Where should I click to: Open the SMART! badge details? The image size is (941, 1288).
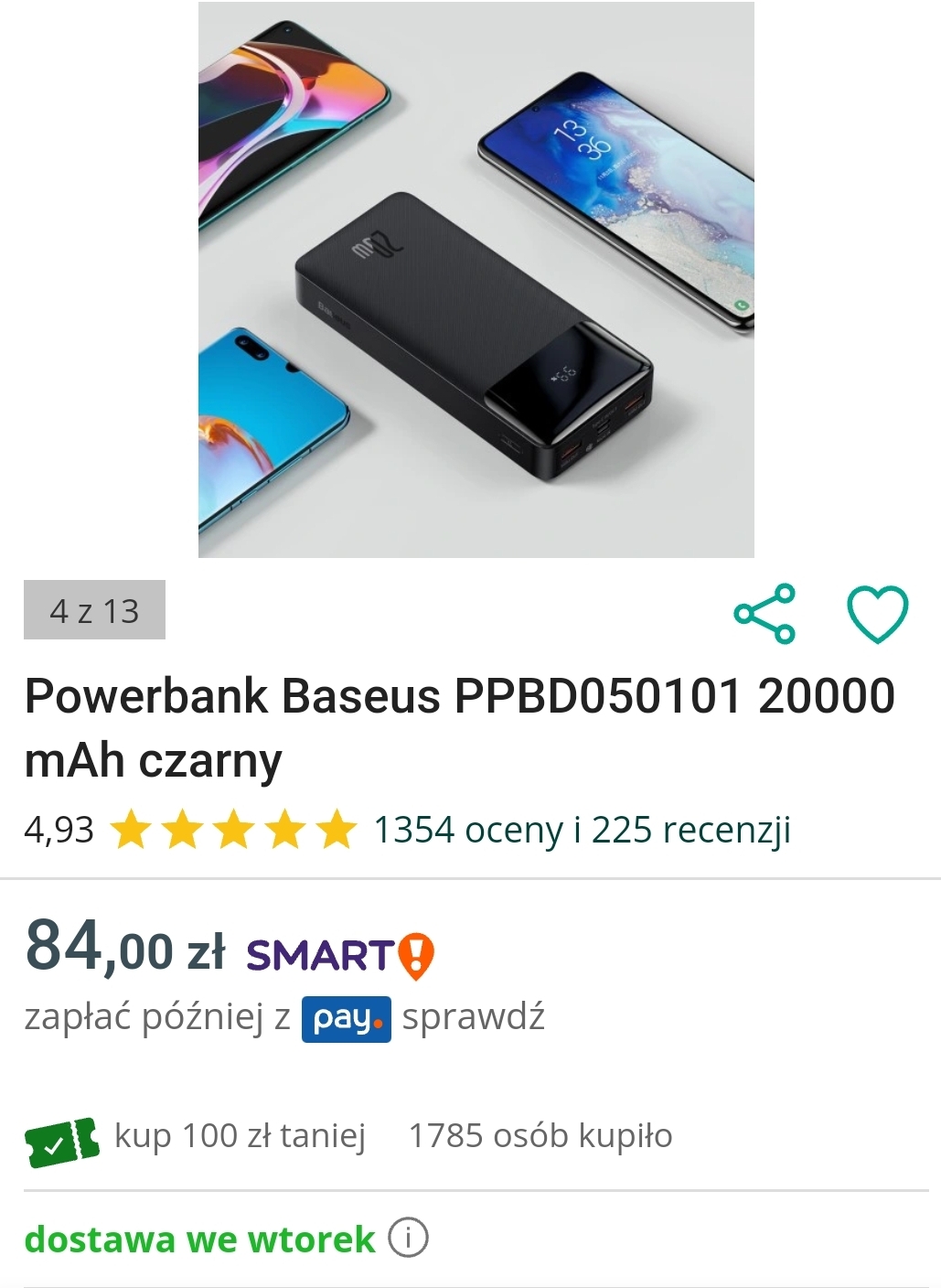click(x=339, y=955)
